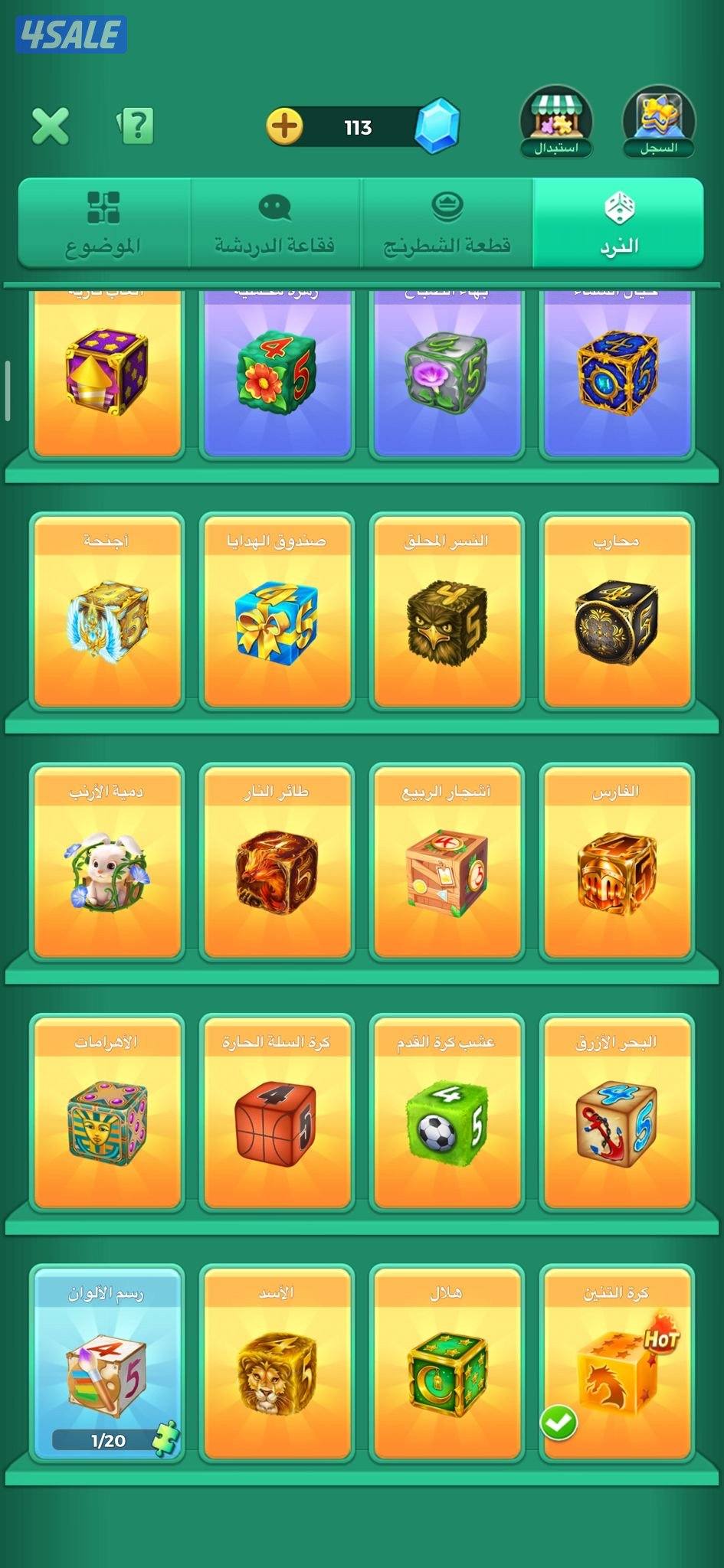This screenshot has height=1568, width=724.
Task: Select the أجنحة winged dice skin
Action: click(x=107, y=620)
